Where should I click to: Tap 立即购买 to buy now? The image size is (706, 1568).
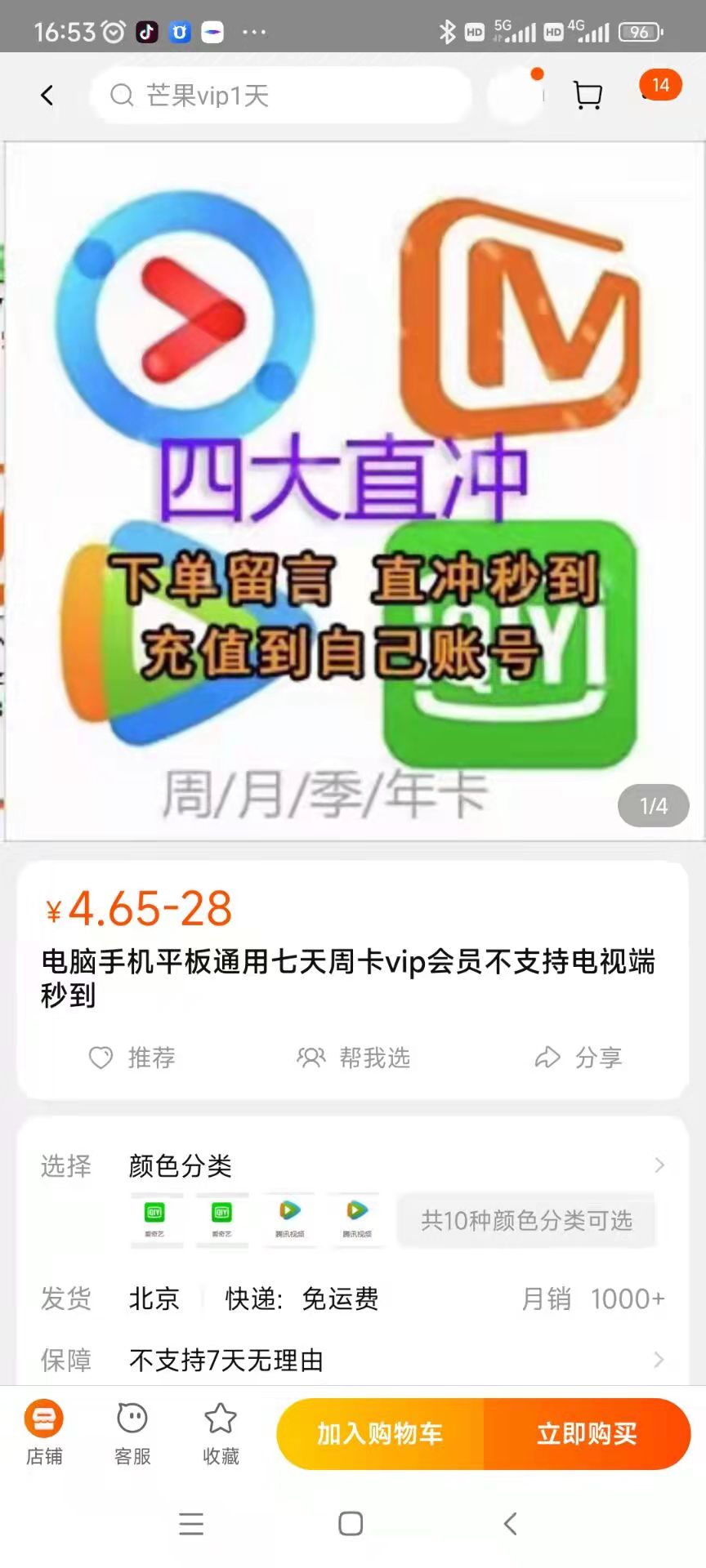587,1433
